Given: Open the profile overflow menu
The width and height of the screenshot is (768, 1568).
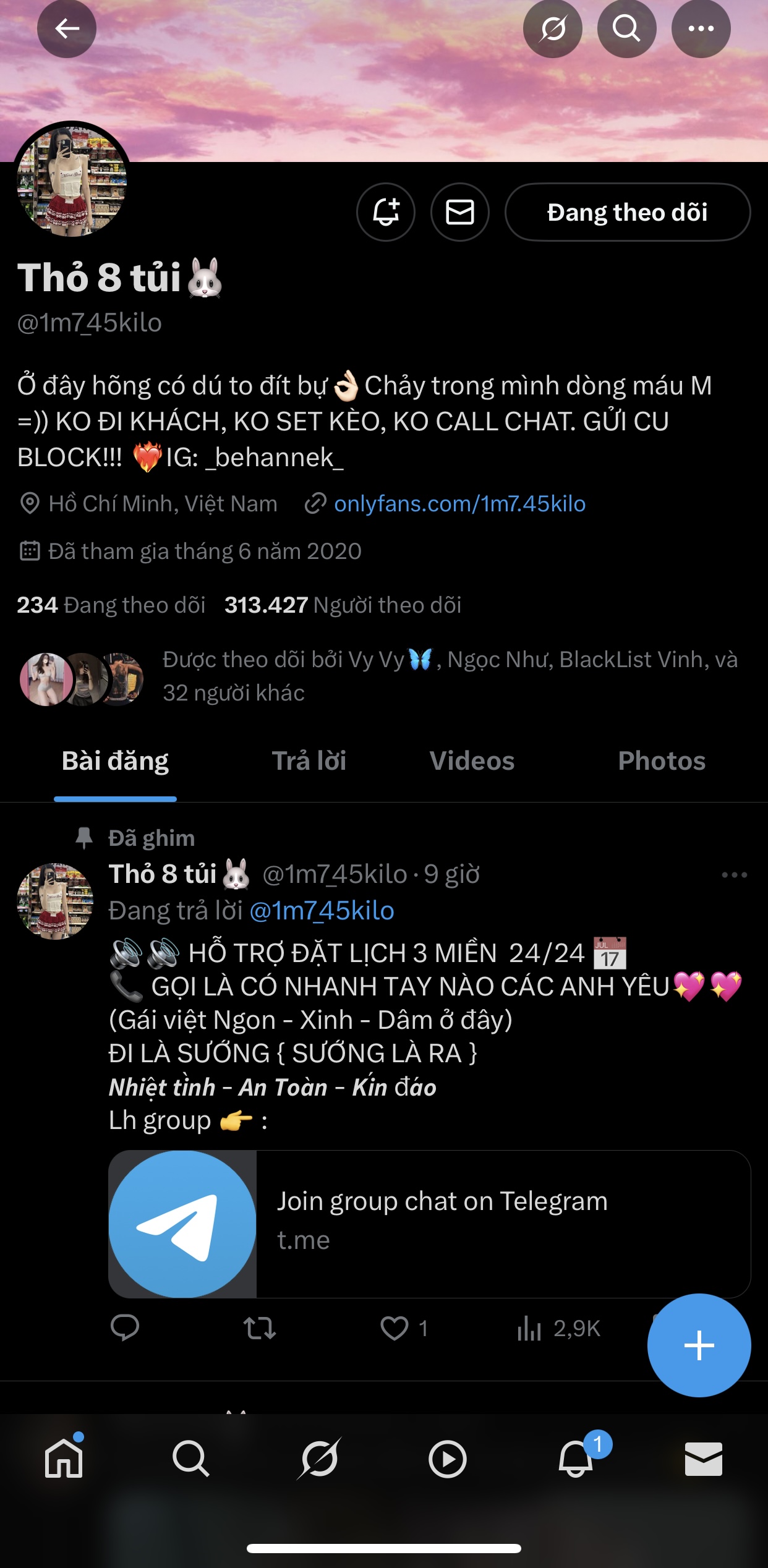Looking at the screenshot, I should (x=701, y=28).
